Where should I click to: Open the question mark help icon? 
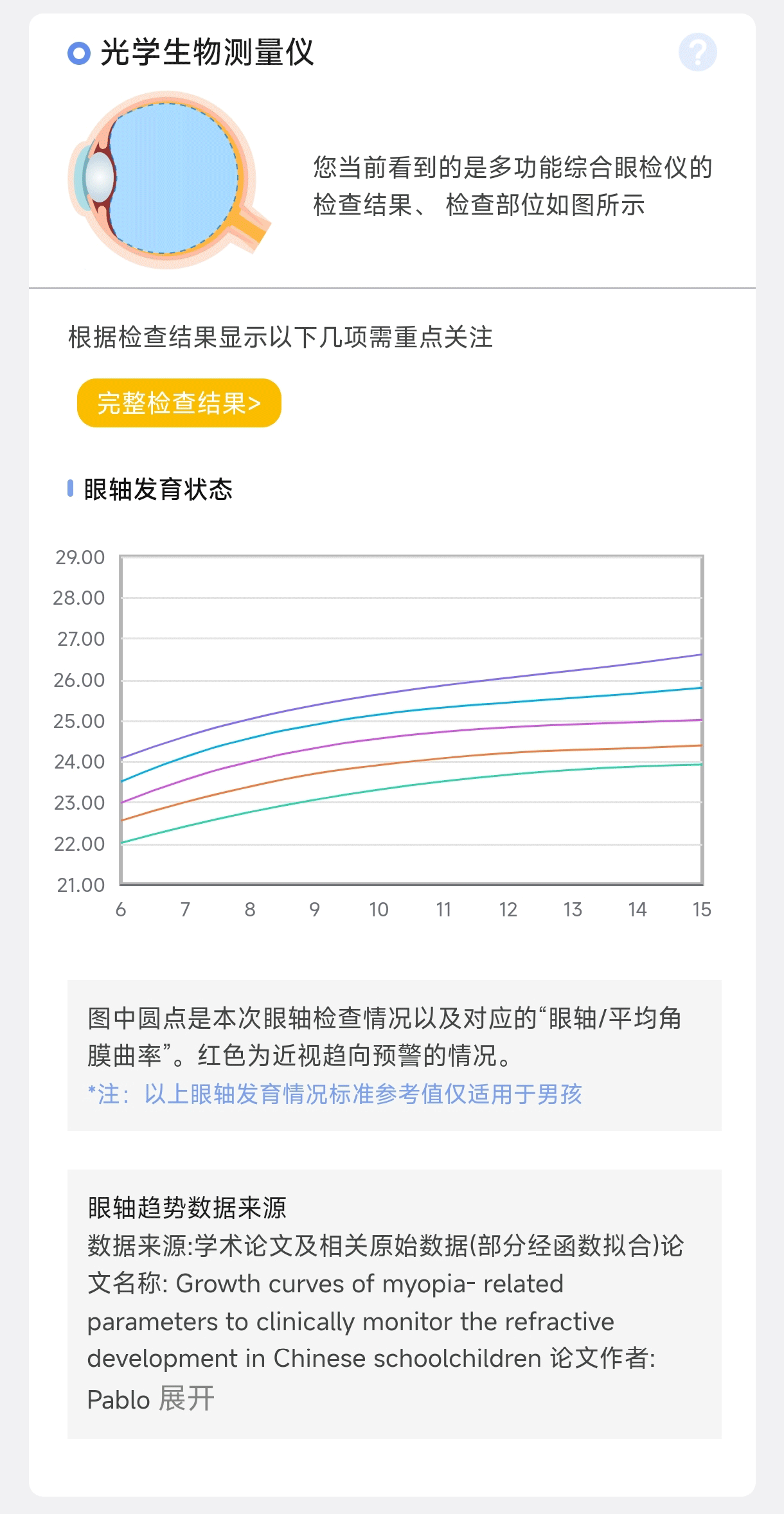(697, 52)
